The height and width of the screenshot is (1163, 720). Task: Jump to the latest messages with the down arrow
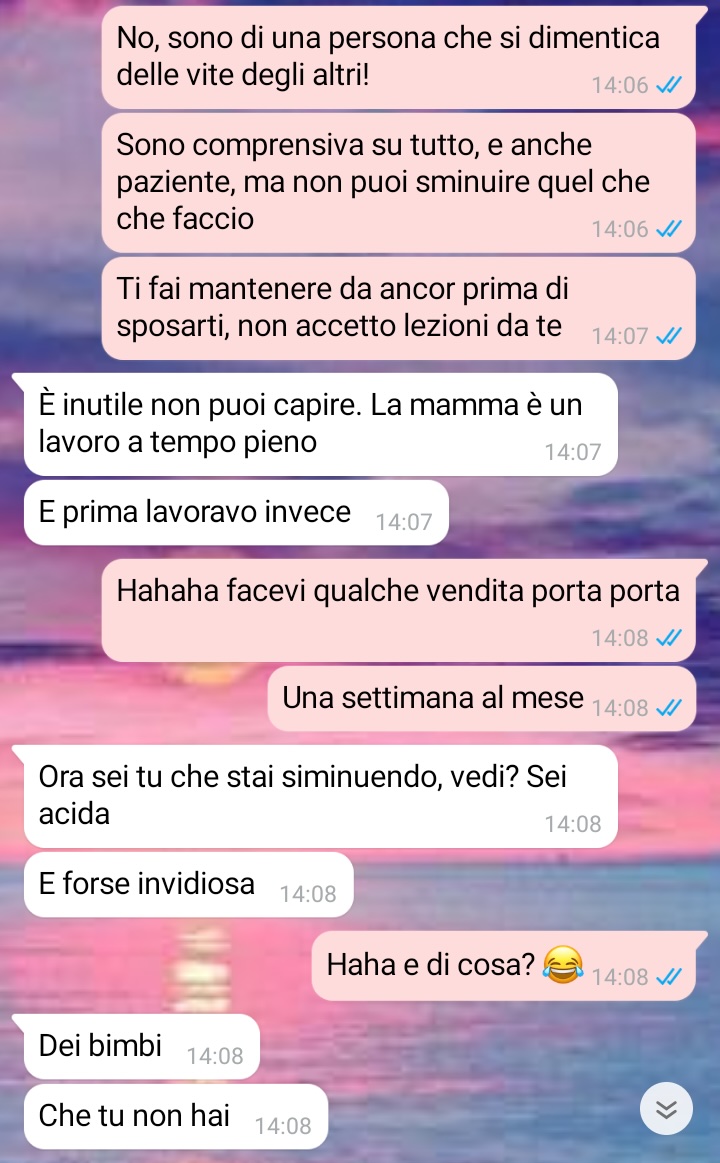pos(666,1108)
